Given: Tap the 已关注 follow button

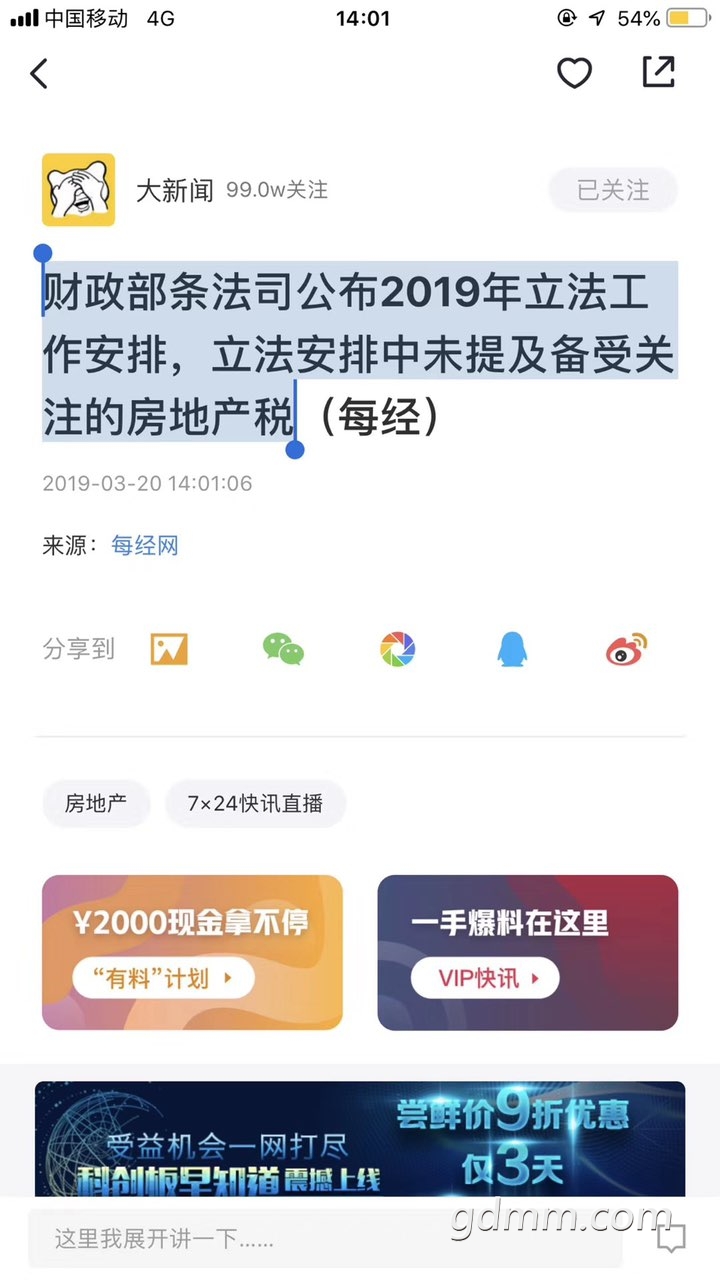Looking at the screenshot, I should (613, 190).
